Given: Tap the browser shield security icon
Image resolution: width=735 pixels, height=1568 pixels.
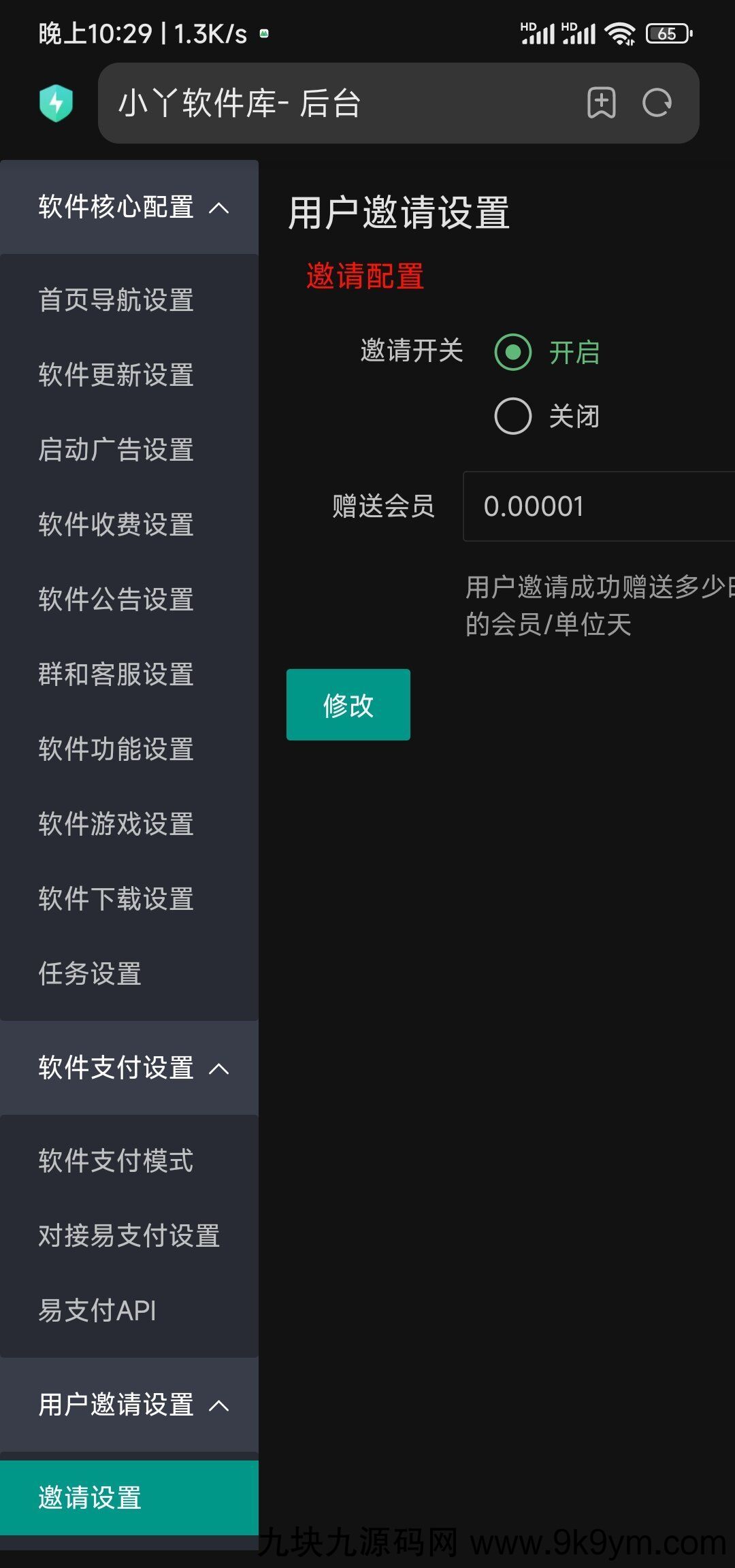Looking at the screenshot, I should coord(56,103).
